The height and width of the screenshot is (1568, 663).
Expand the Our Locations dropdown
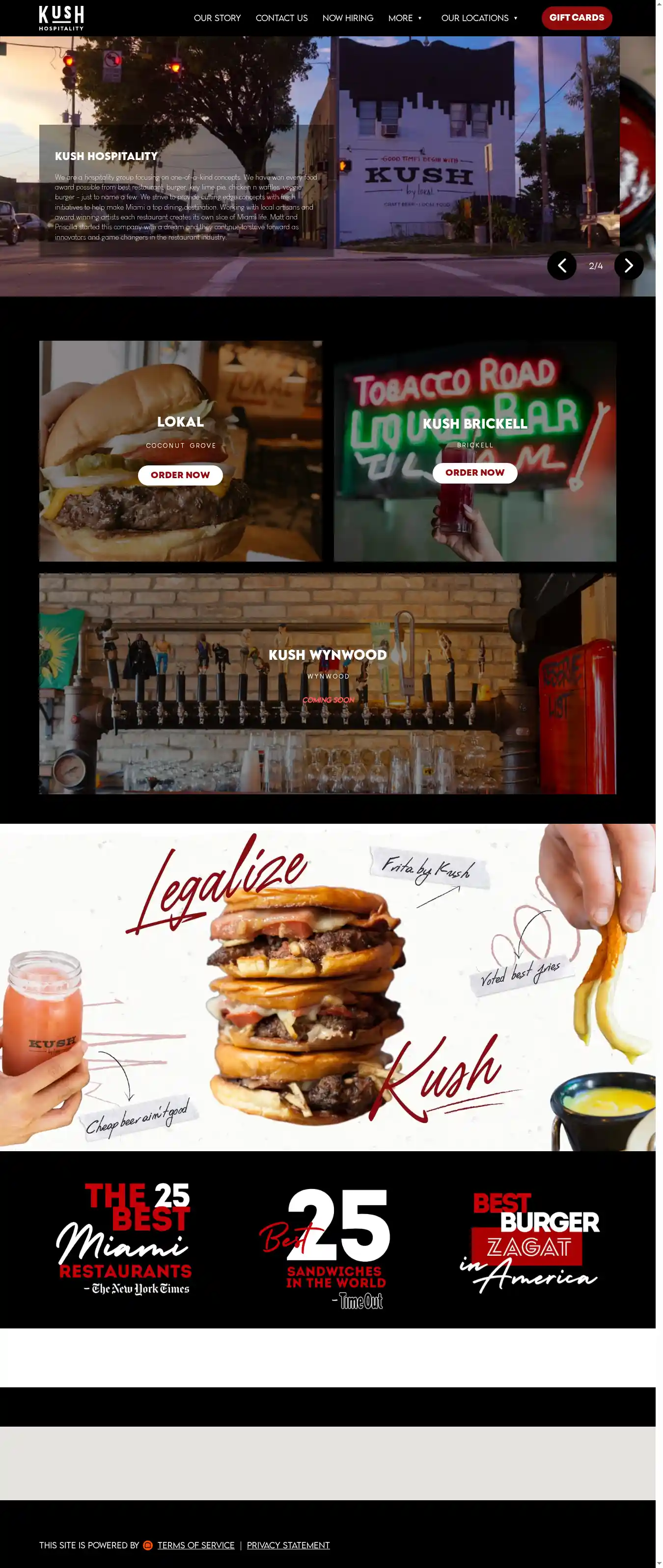click(x=479, y=18)
